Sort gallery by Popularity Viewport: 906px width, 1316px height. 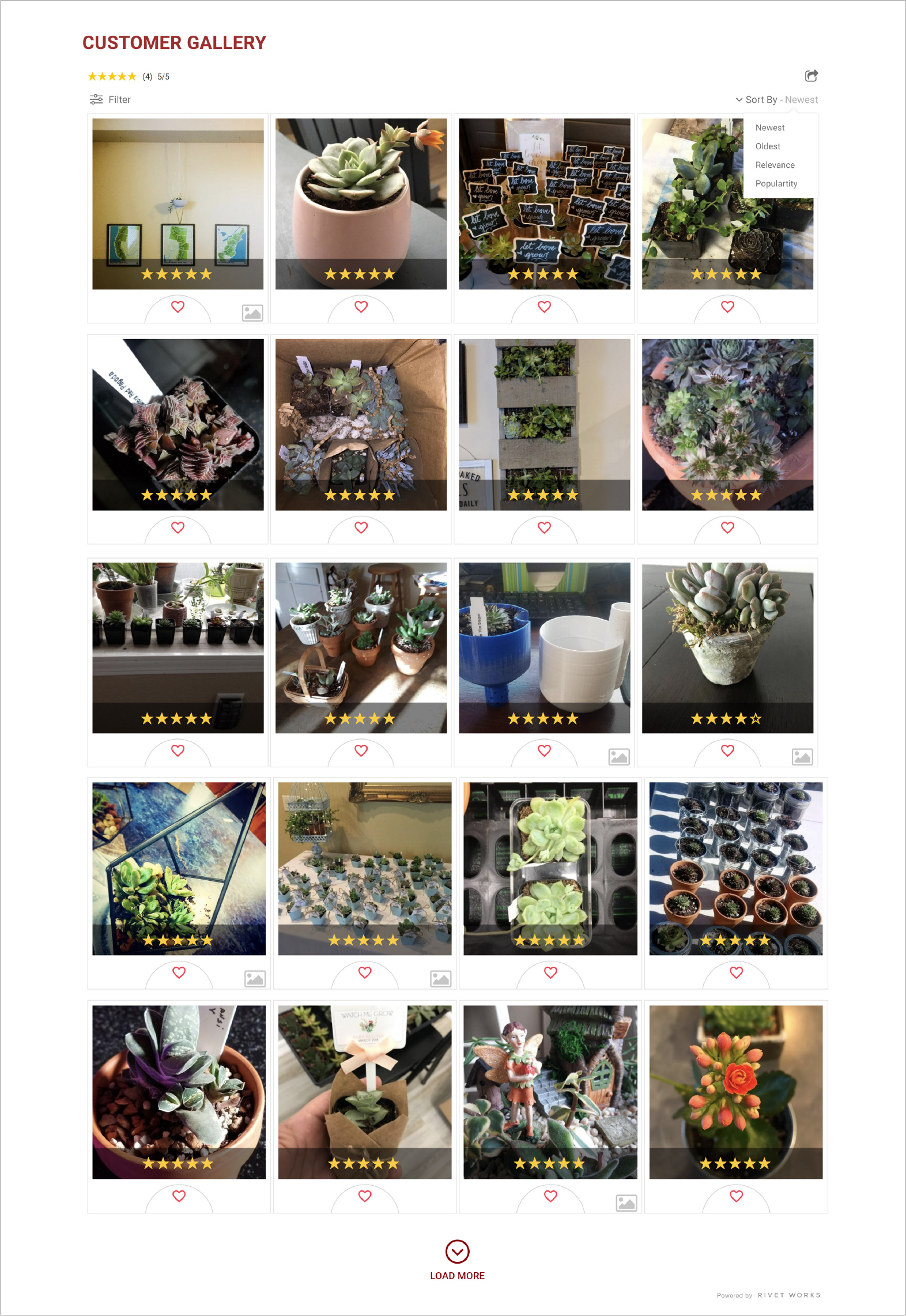(x=776, y=183)
